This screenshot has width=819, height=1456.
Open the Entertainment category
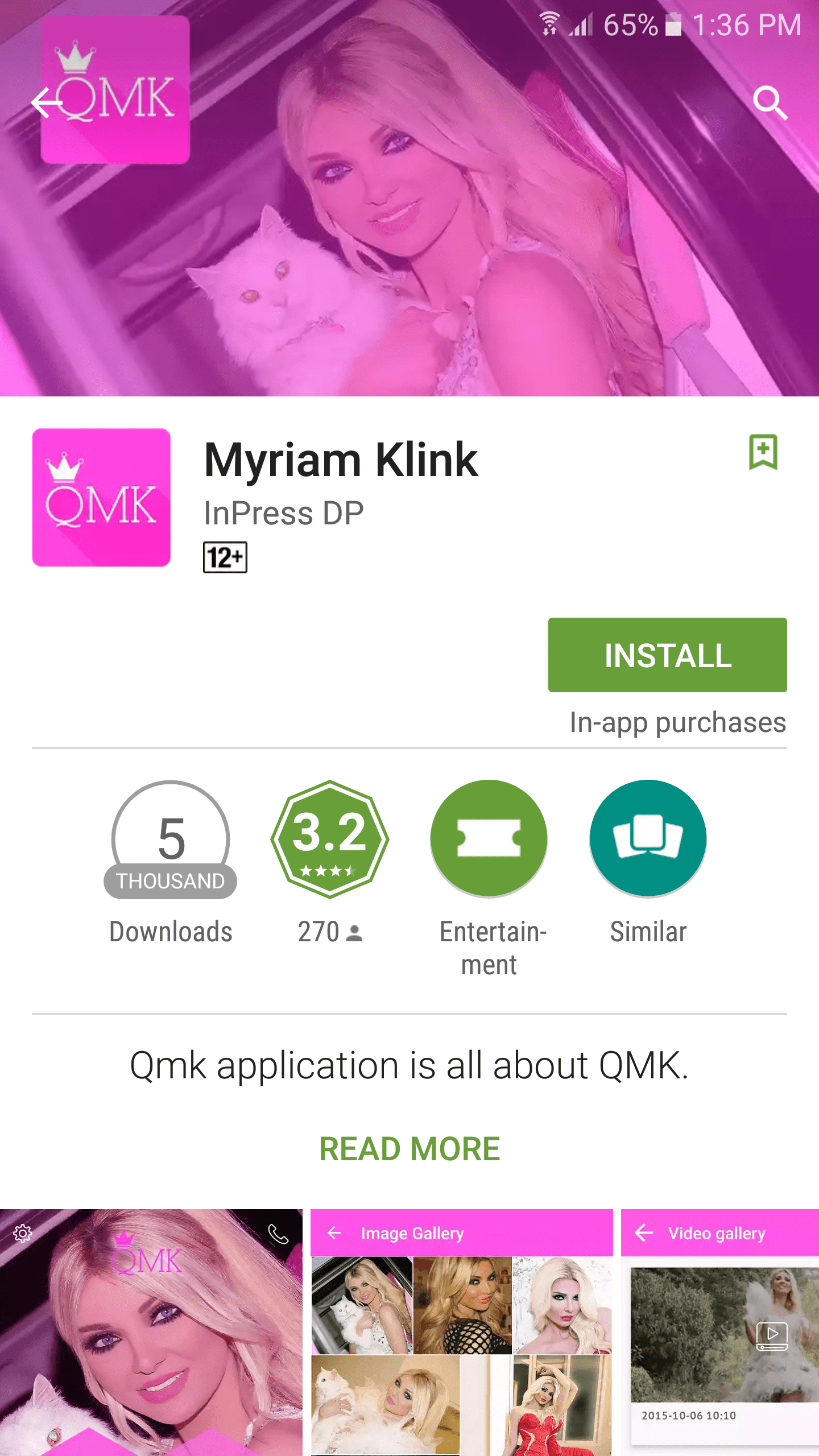tap(489, 839)
